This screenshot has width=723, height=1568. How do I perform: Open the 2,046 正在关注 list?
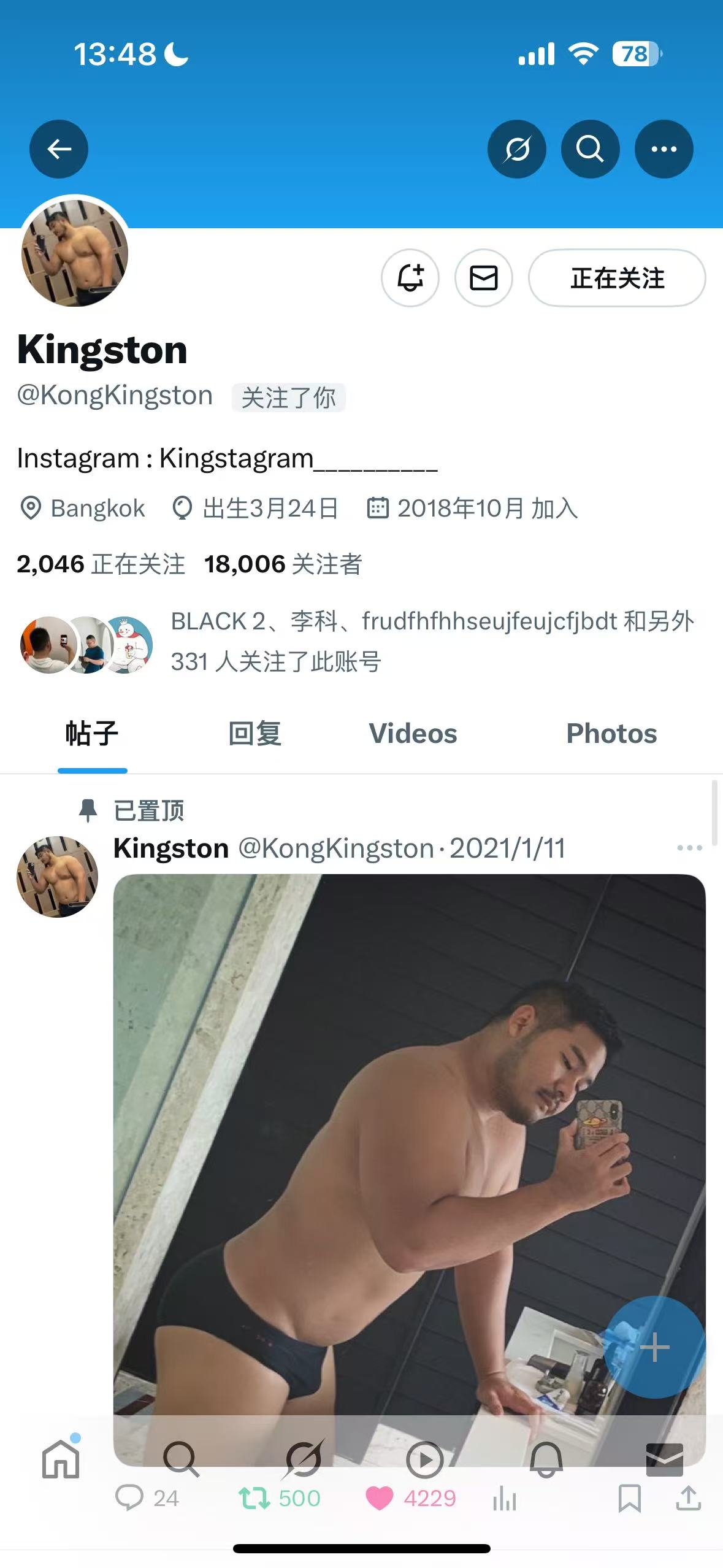[x=101, y=564]
